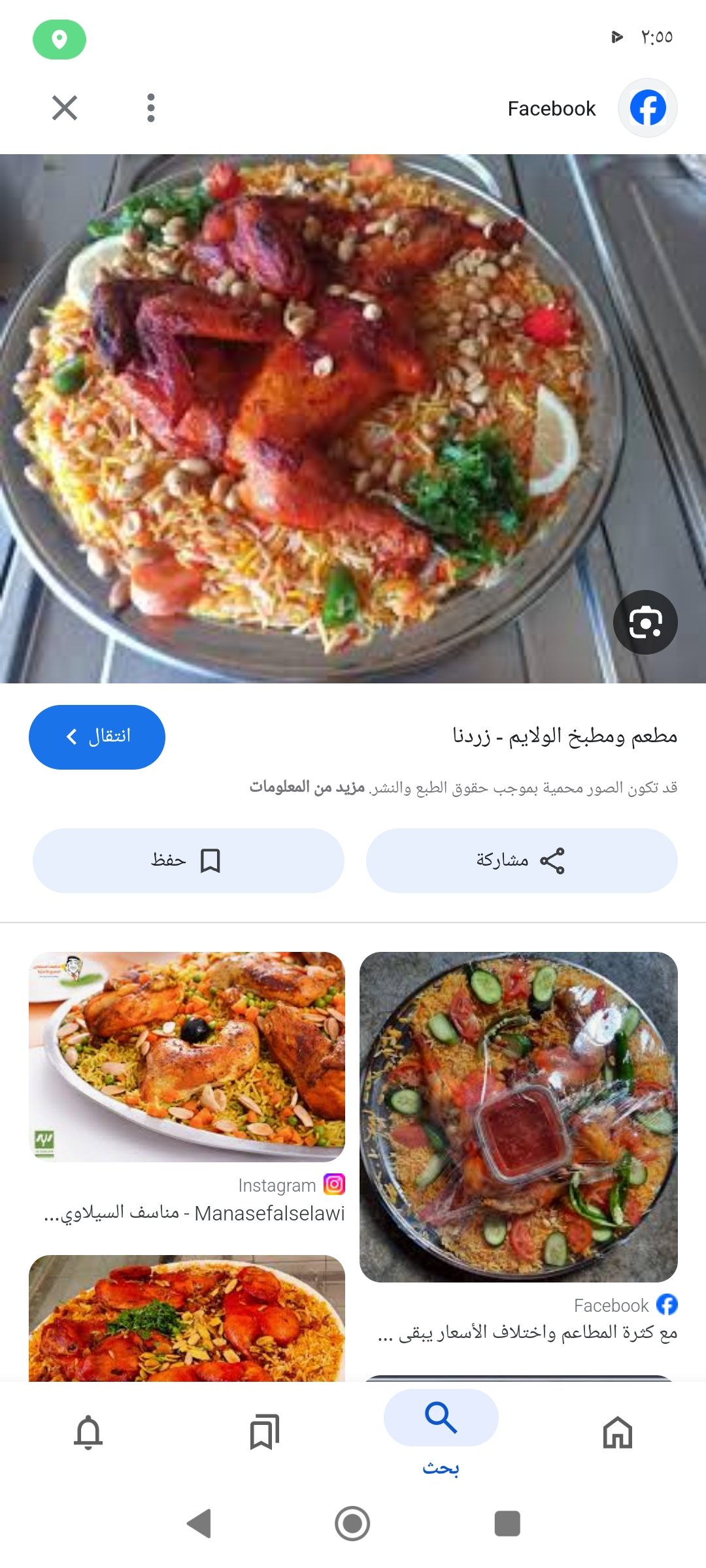Open the three-dot overflow menu

pyautogui.click(x=151, y=108)
